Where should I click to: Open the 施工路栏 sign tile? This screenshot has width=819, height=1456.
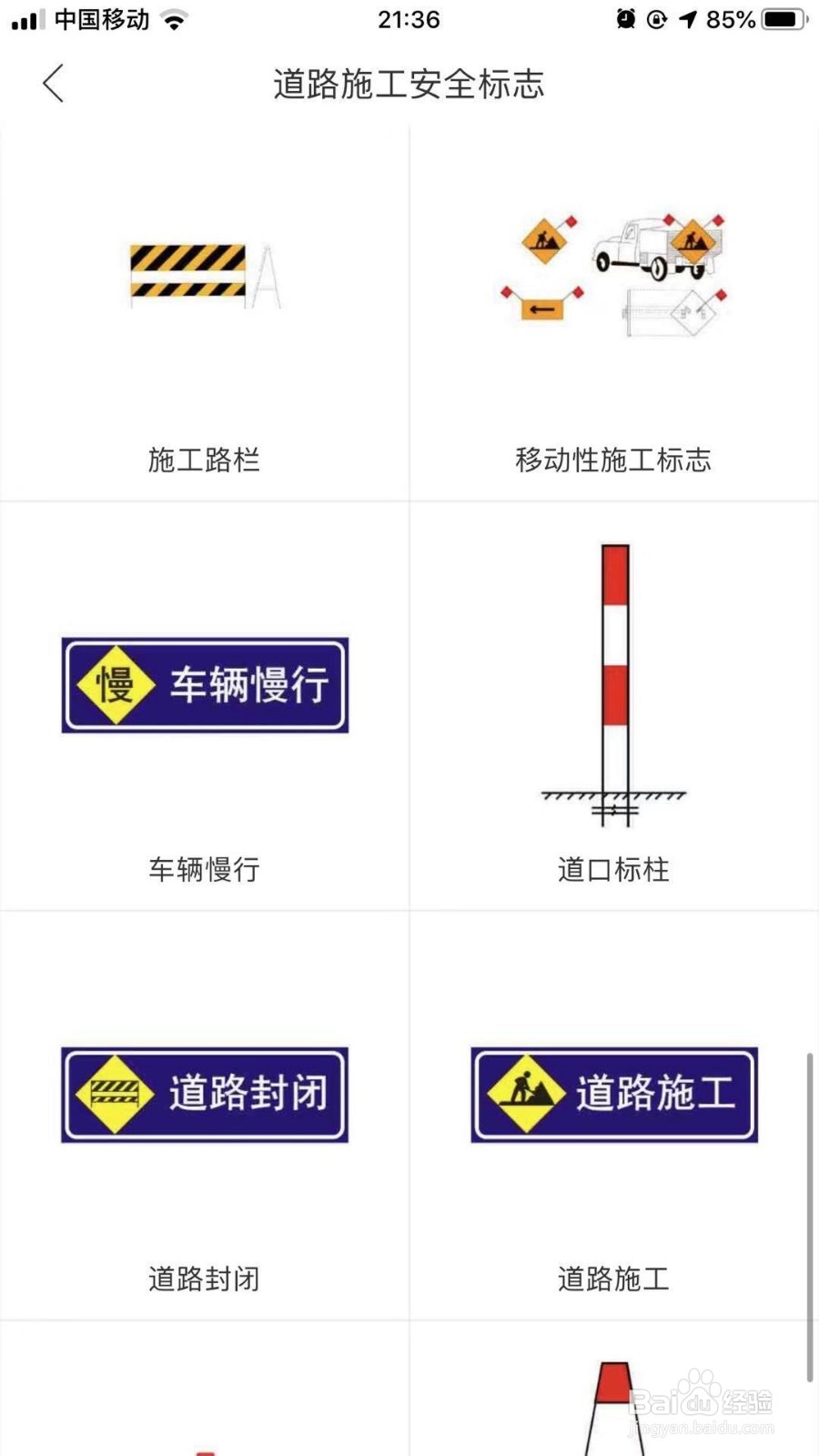205,314
